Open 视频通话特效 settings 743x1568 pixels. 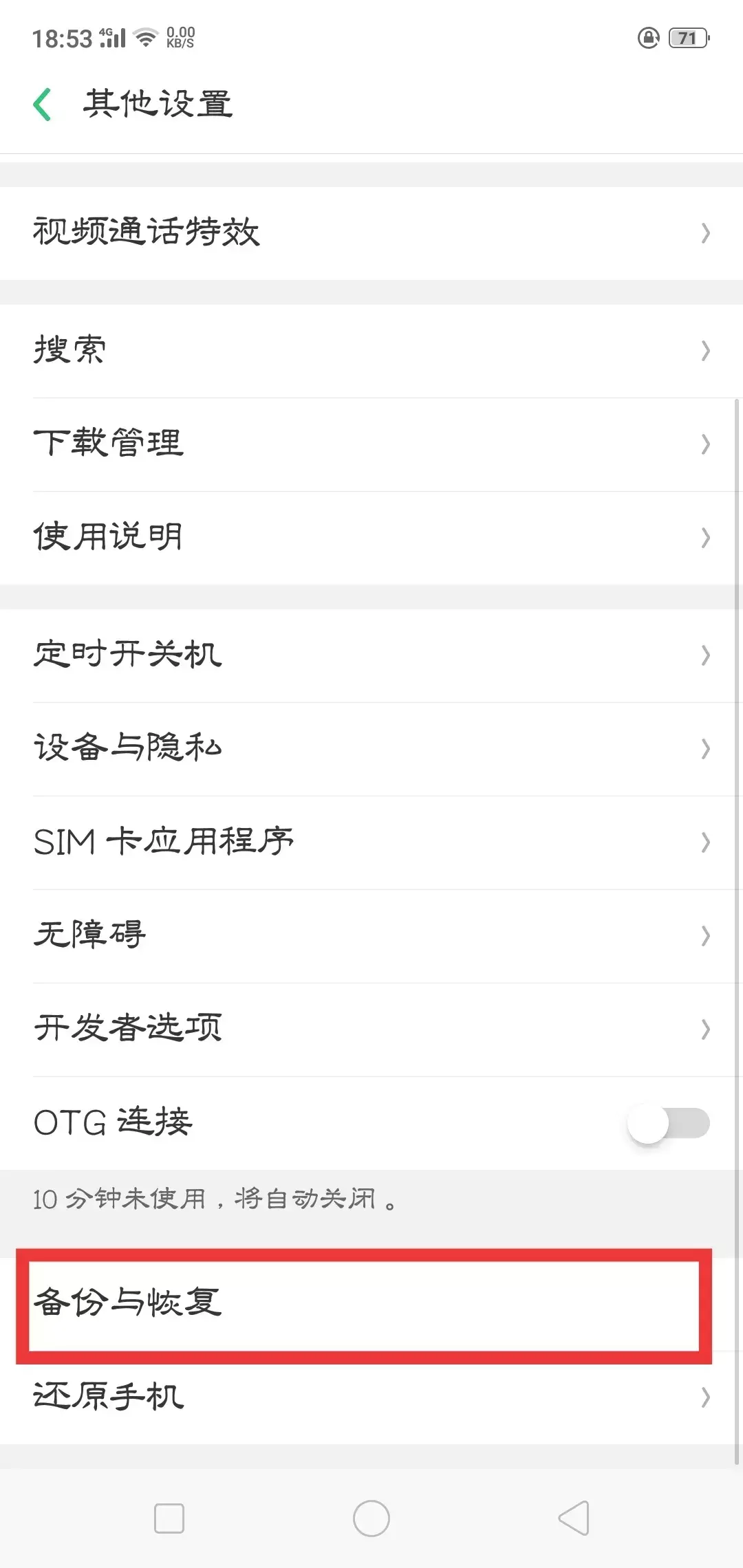pyautogui.click(x=371, y=232)
